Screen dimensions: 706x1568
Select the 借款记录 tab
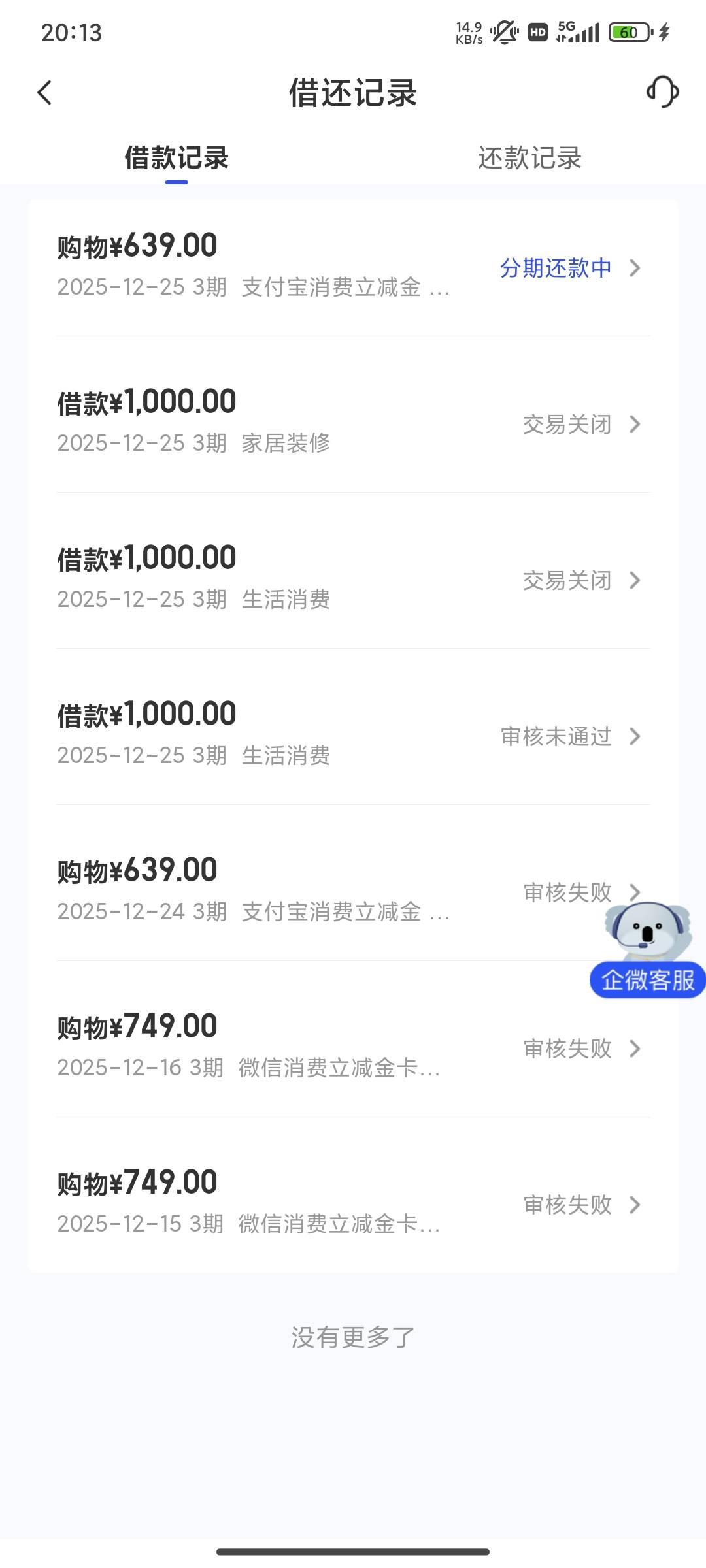176,158
